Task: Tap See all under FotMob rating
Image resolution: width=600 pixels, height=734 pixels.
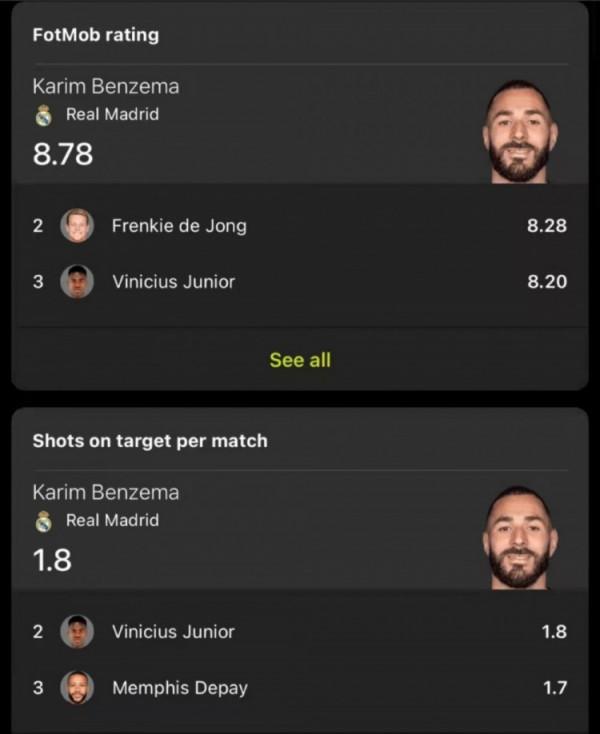Action: 300,360
